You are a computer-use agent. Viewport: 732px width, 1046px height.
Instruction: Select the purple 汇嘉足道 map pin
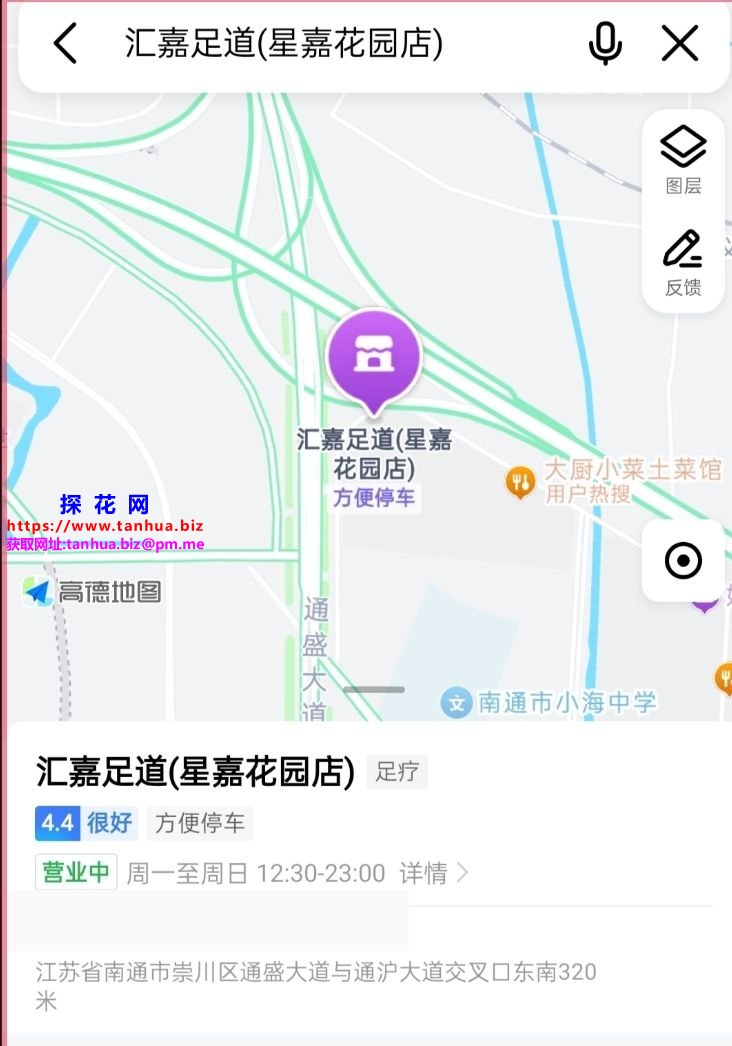(374, 360)
